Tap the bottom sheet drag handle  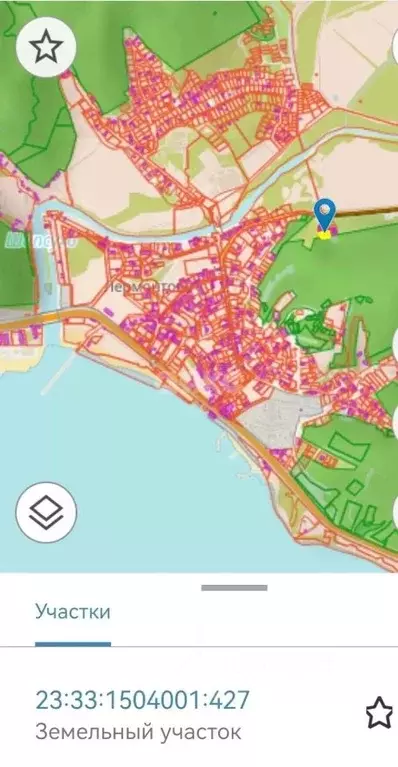click(234, 587)
